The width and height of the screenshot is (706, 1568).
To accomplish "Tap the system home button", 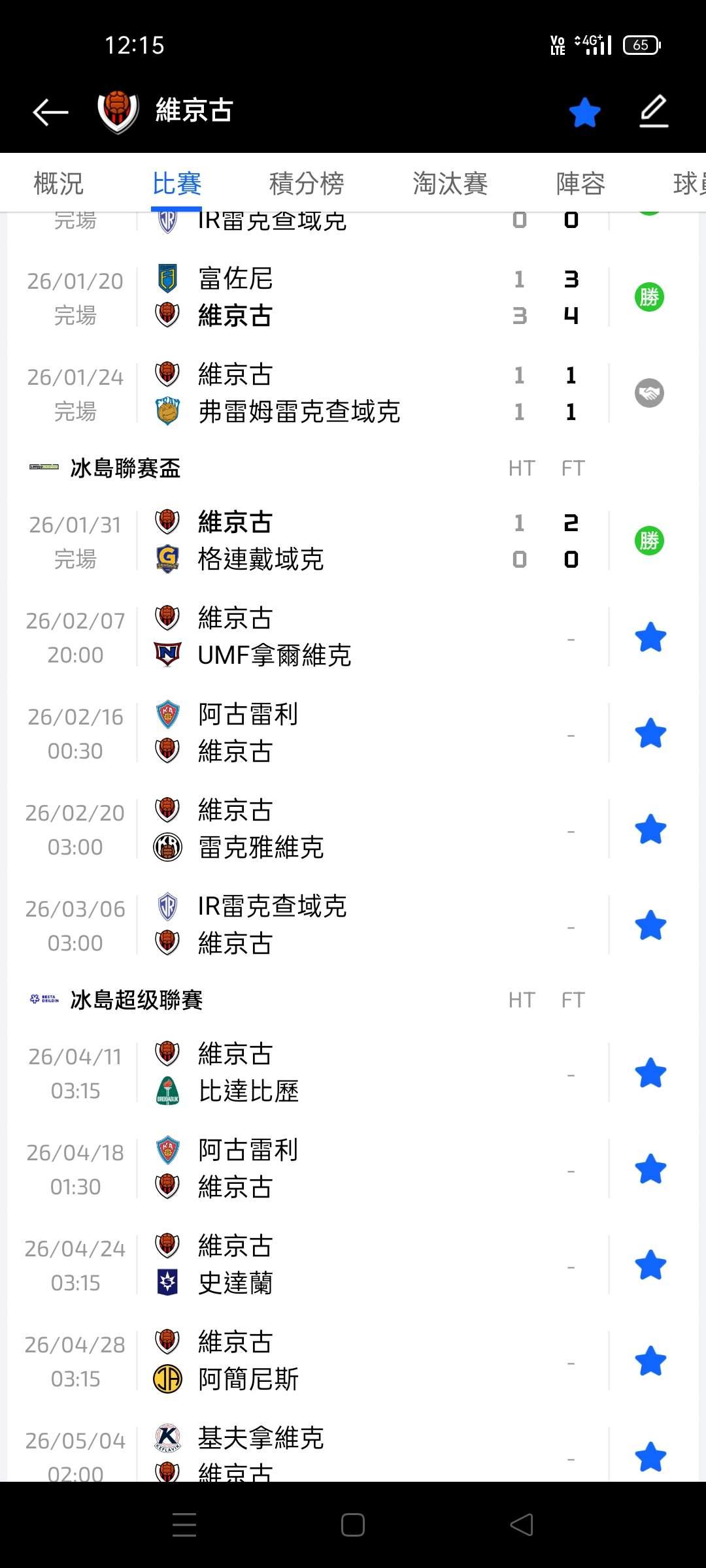I will [353, 1525].
